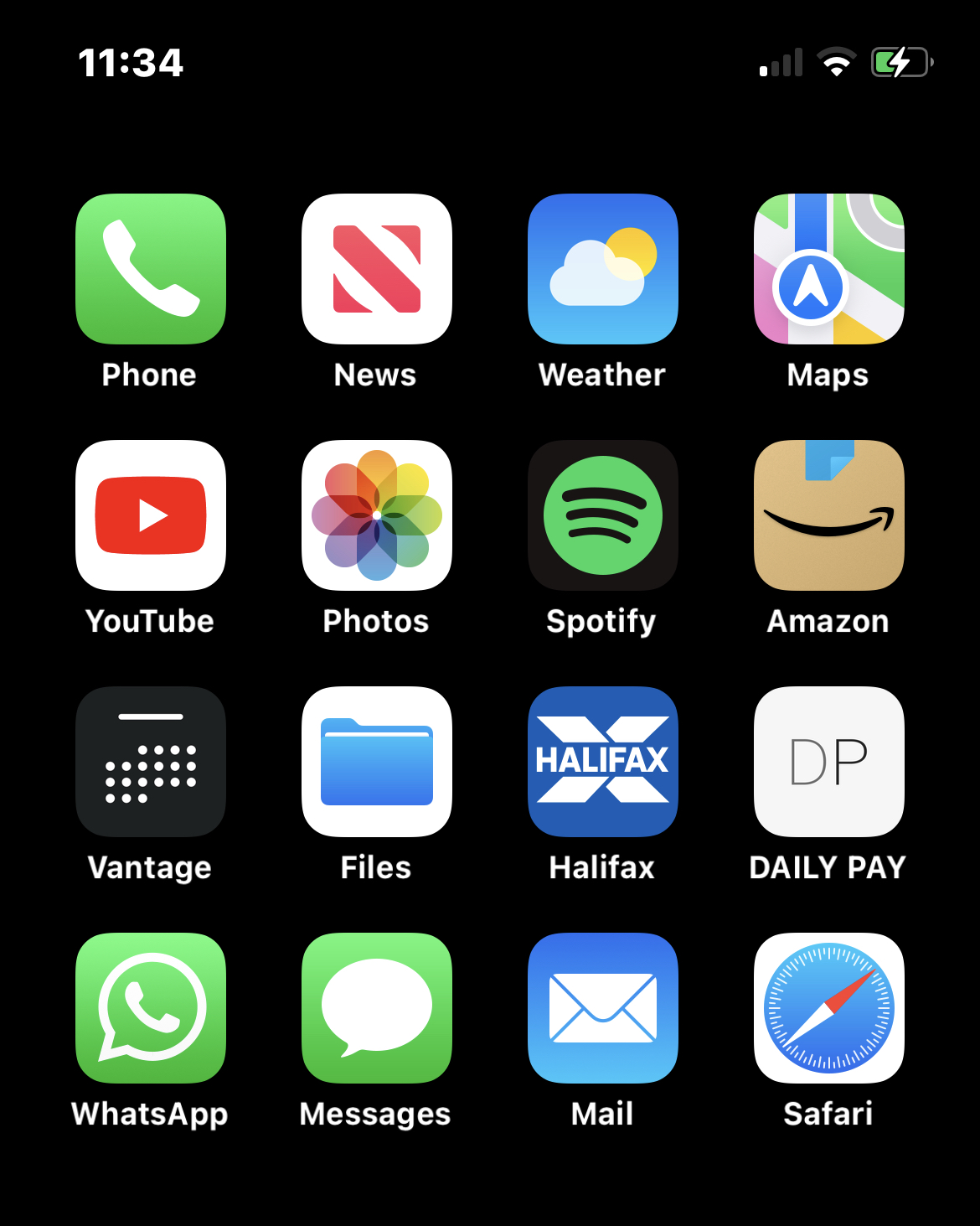The height and width of the screenshot is (1226, 980).
Task: Launch the News app
Action: click(x=377, y=269)
